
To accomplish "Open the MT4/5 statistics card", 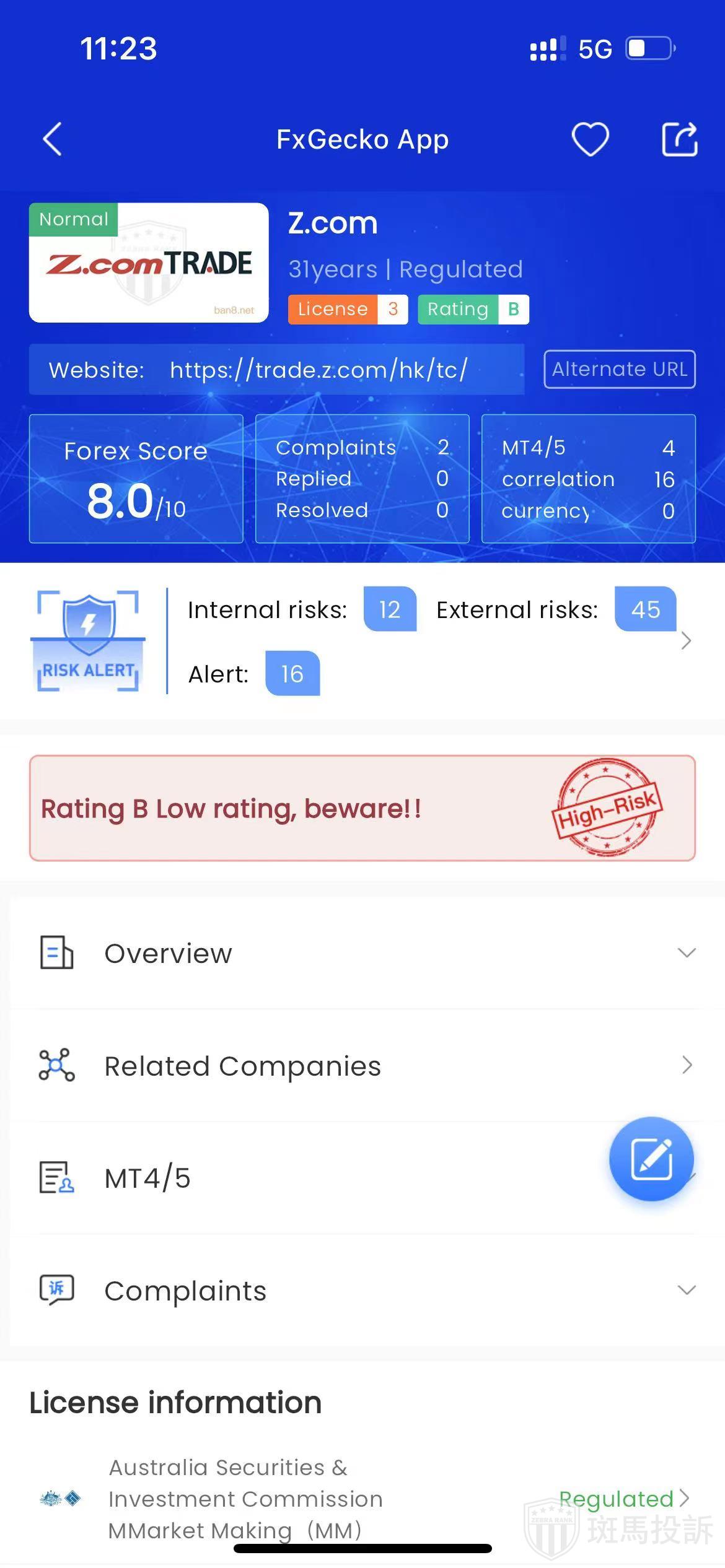I will 588,479.
